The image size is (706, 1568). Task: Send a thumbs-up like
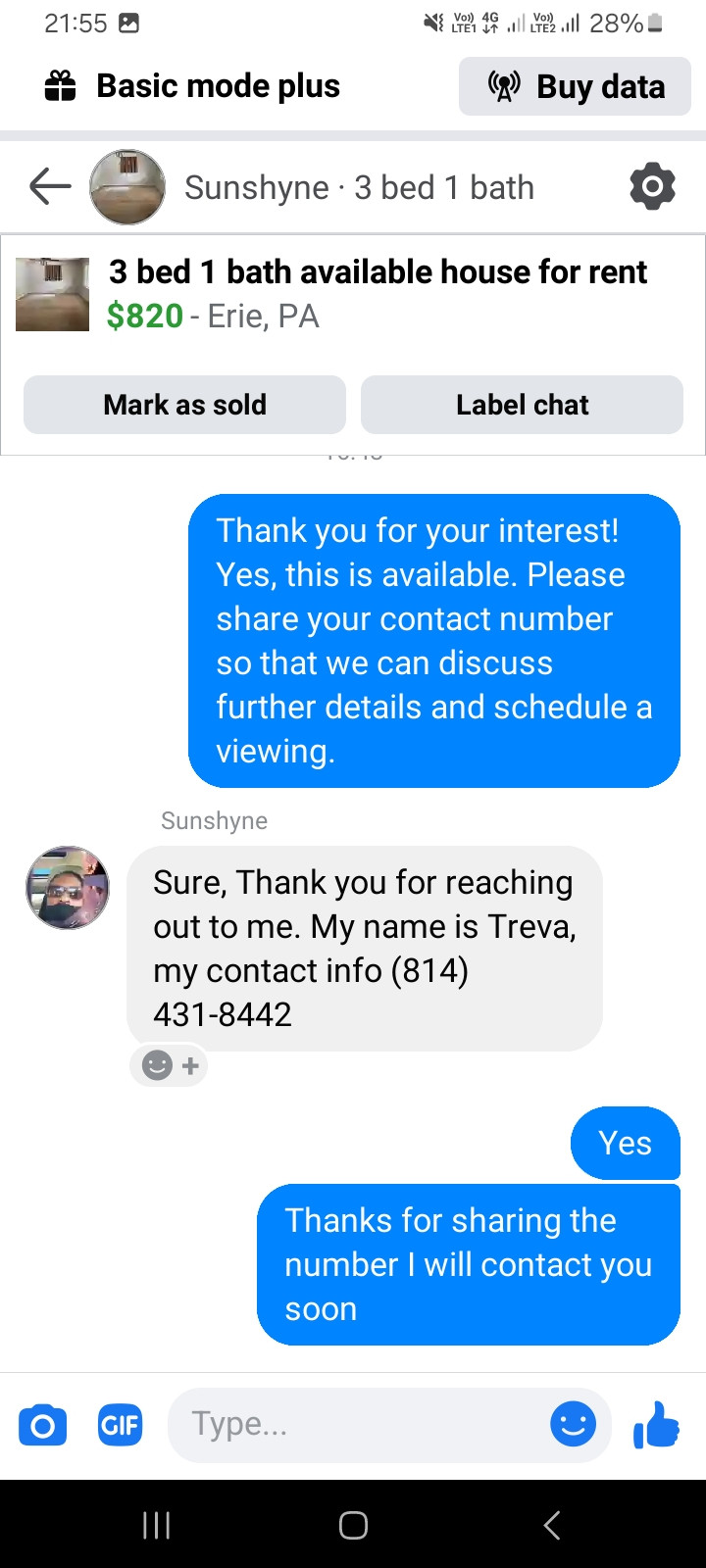(656, 1424)
